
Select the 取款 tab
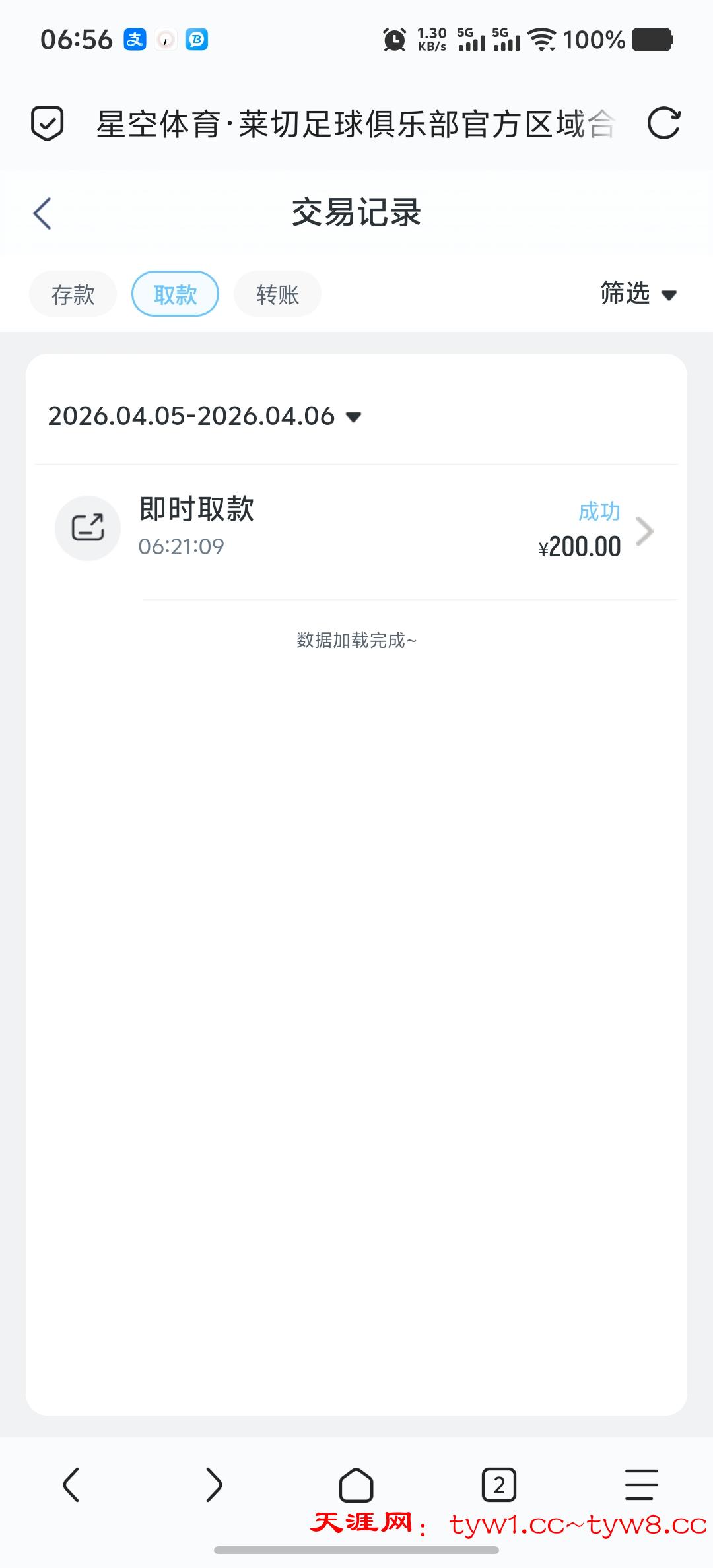coord(175,294)
